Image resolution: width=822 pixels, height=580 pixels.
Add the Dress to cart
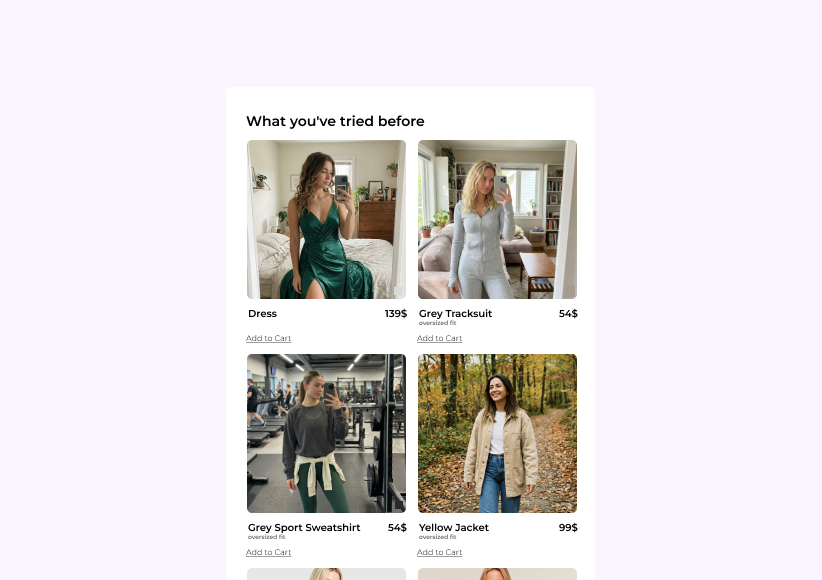coord(268,339)
